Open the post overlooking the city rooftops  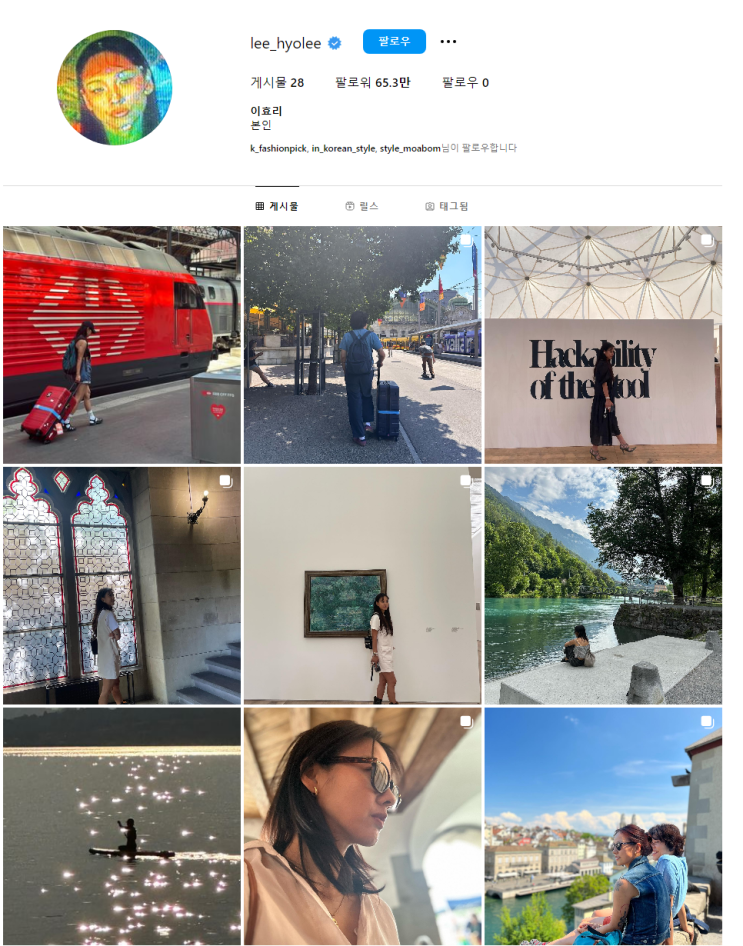point(603,826)
